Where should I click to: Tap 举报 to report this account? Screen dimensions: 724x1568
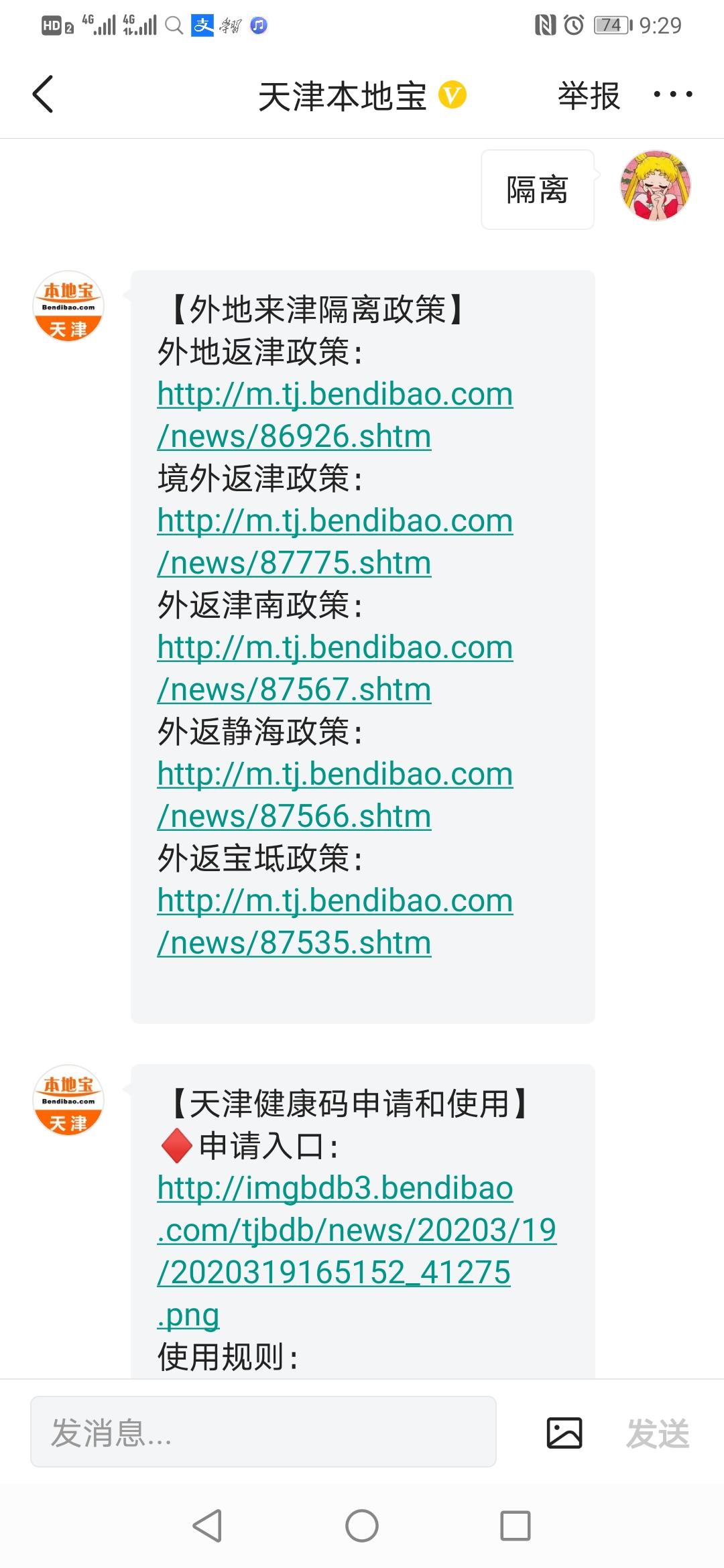coord(588,95)
